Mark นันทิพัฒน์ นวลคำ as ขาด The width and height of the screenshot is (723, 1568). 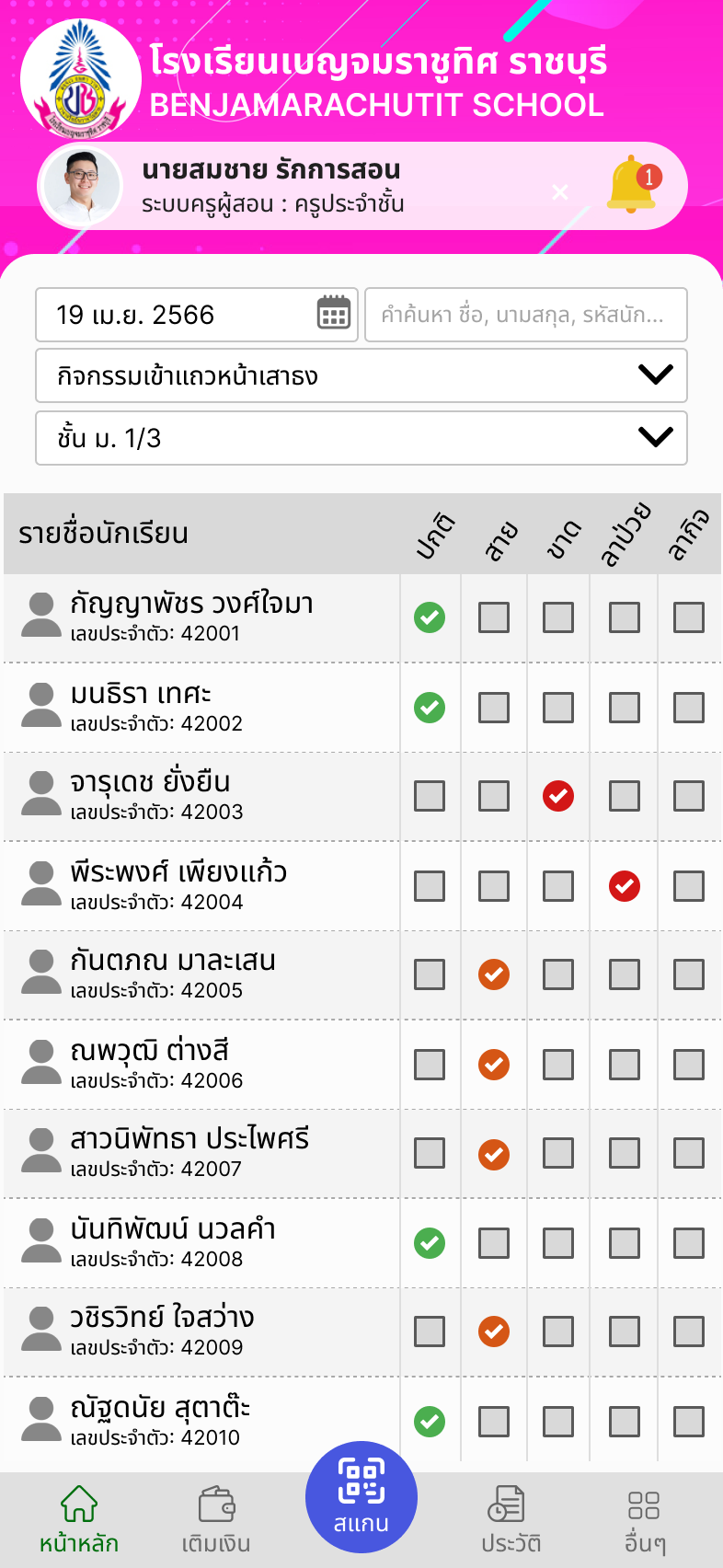558,1243
